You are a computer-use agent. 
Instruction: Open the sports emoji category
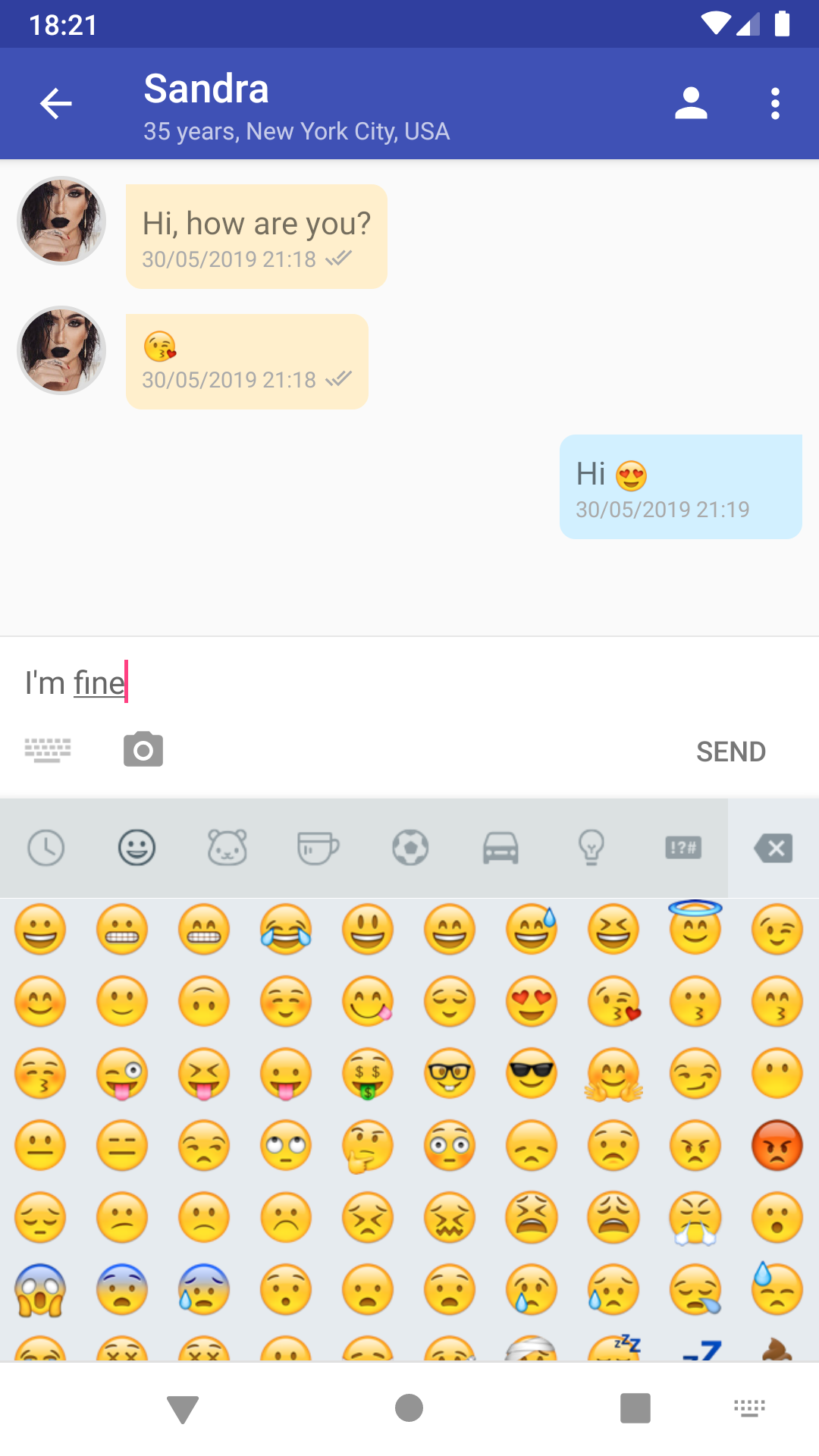(x=410, y=848)
